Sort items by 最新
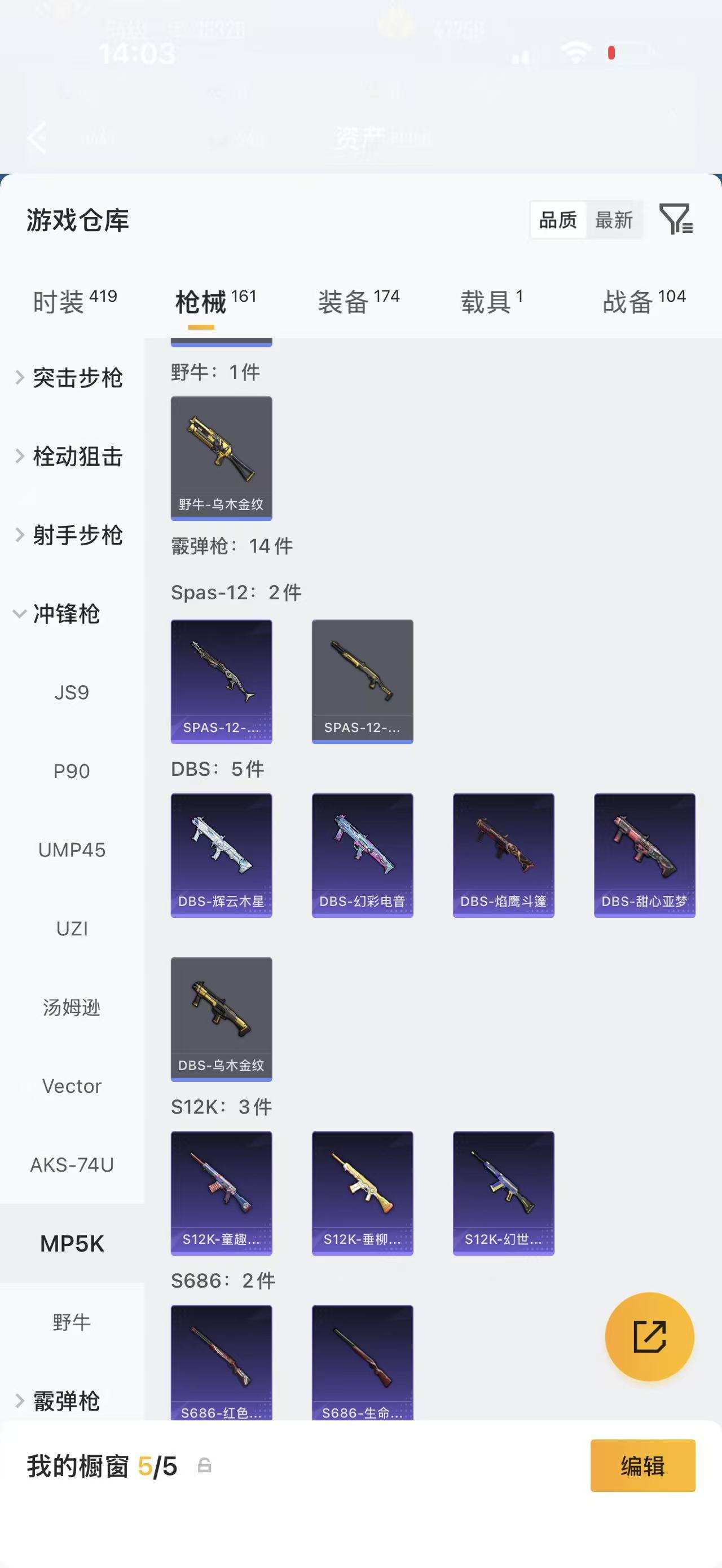This screenshot has width=722, height=1568. point(614,220)
